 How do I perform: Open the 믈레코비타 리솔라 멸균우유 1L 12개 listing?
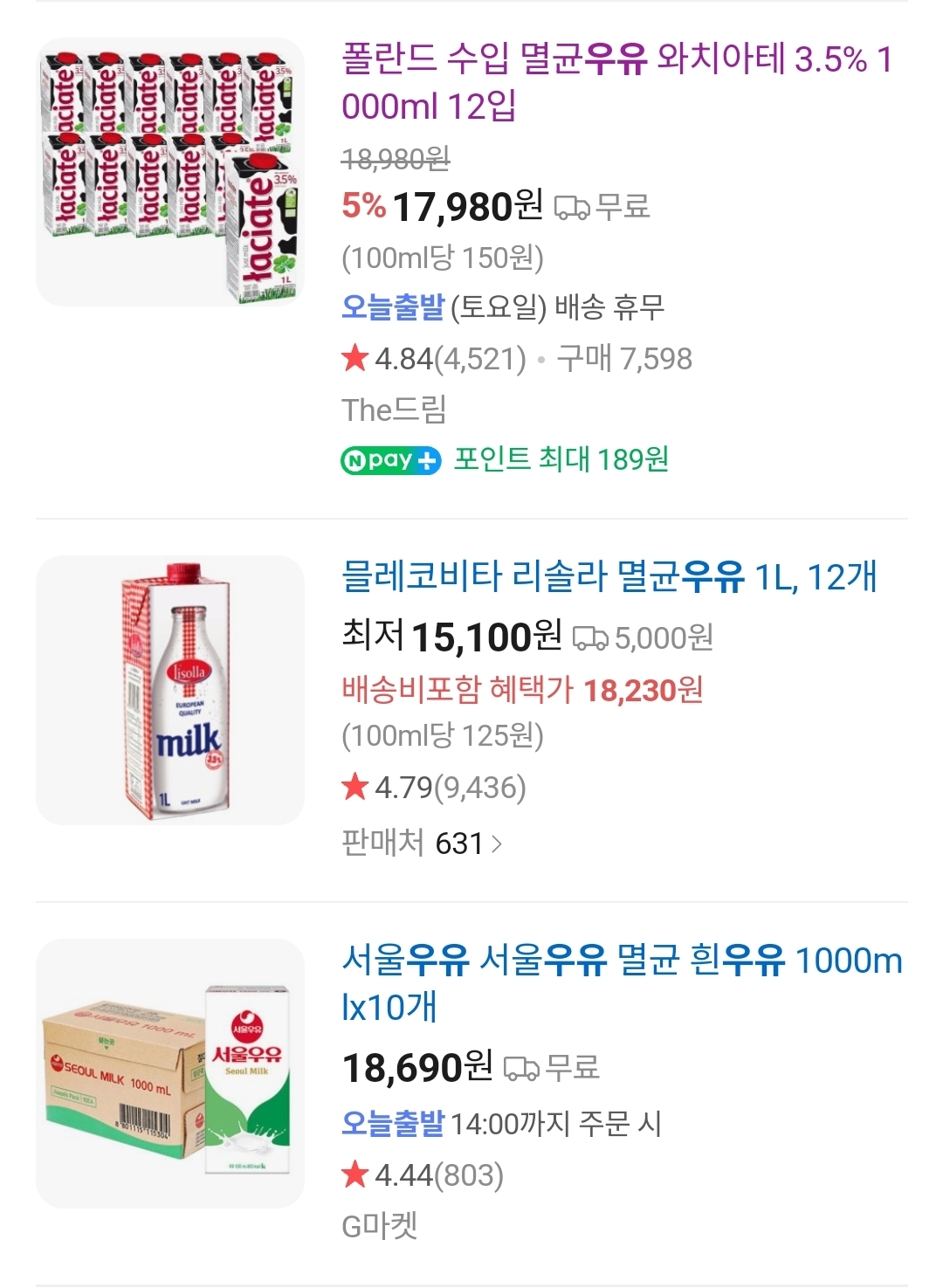coord(609,576)
